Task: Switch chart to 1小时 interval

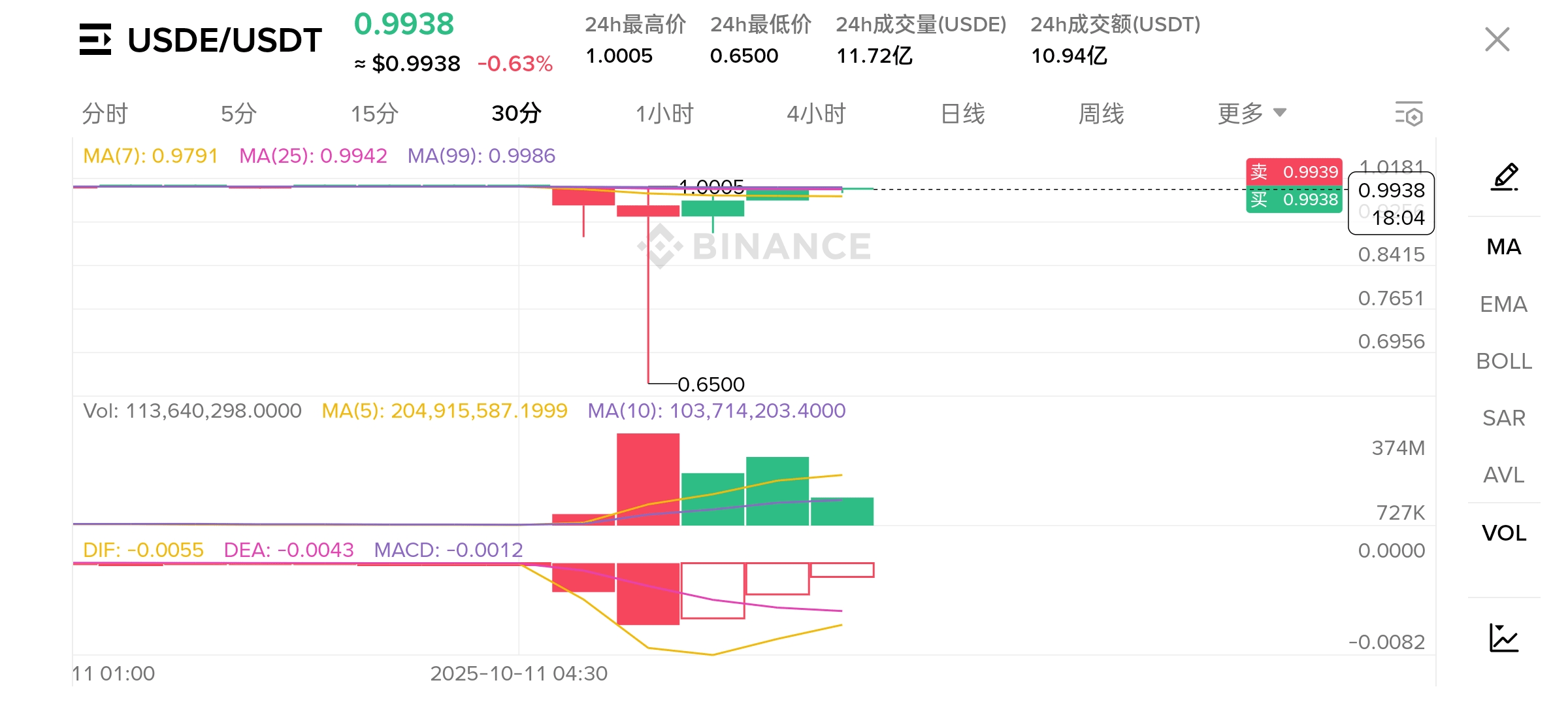Action: click(664, 114)
